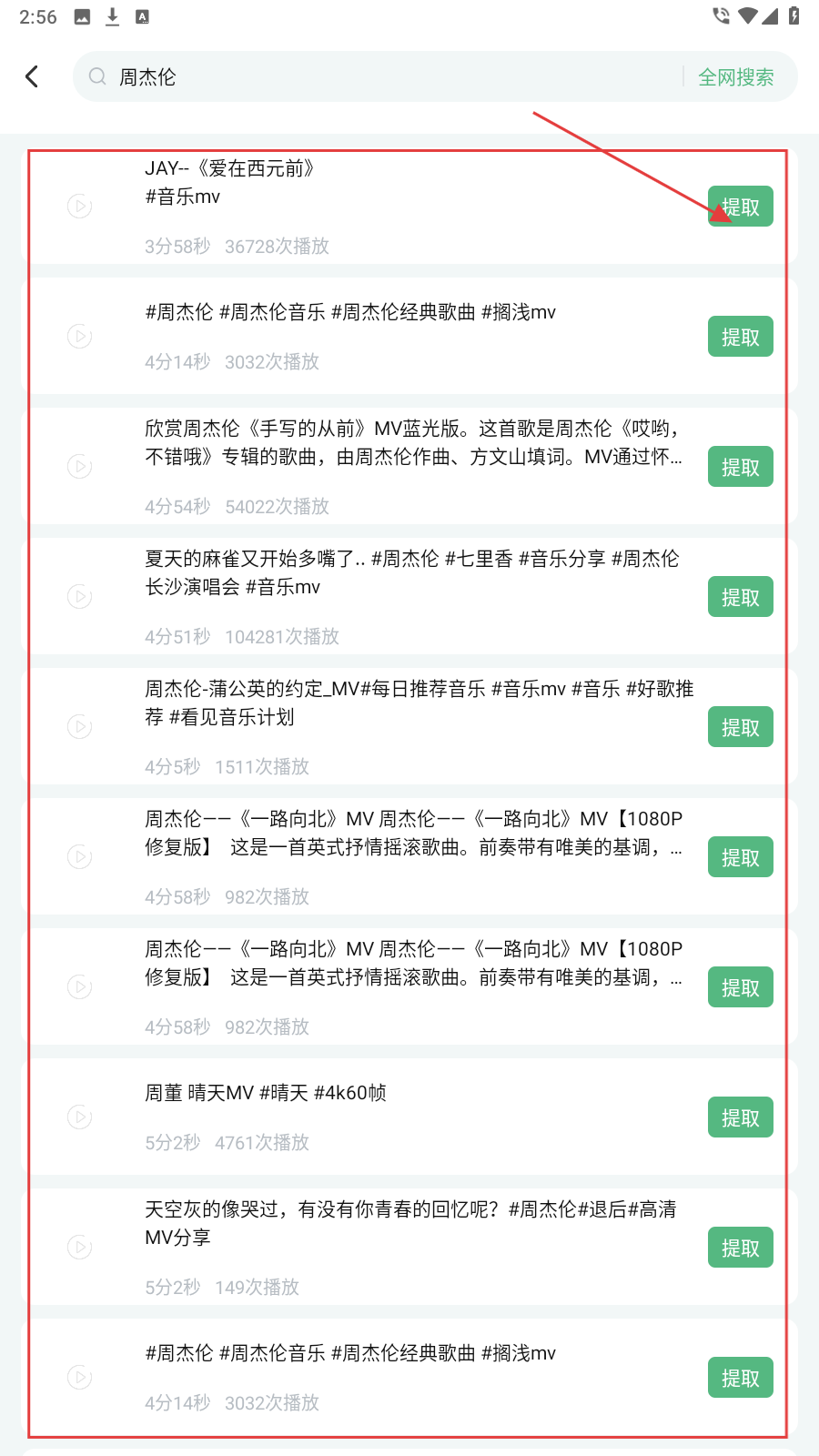
Task: Tap the 全网搜索 button
Action: click(x=735, y=77)
